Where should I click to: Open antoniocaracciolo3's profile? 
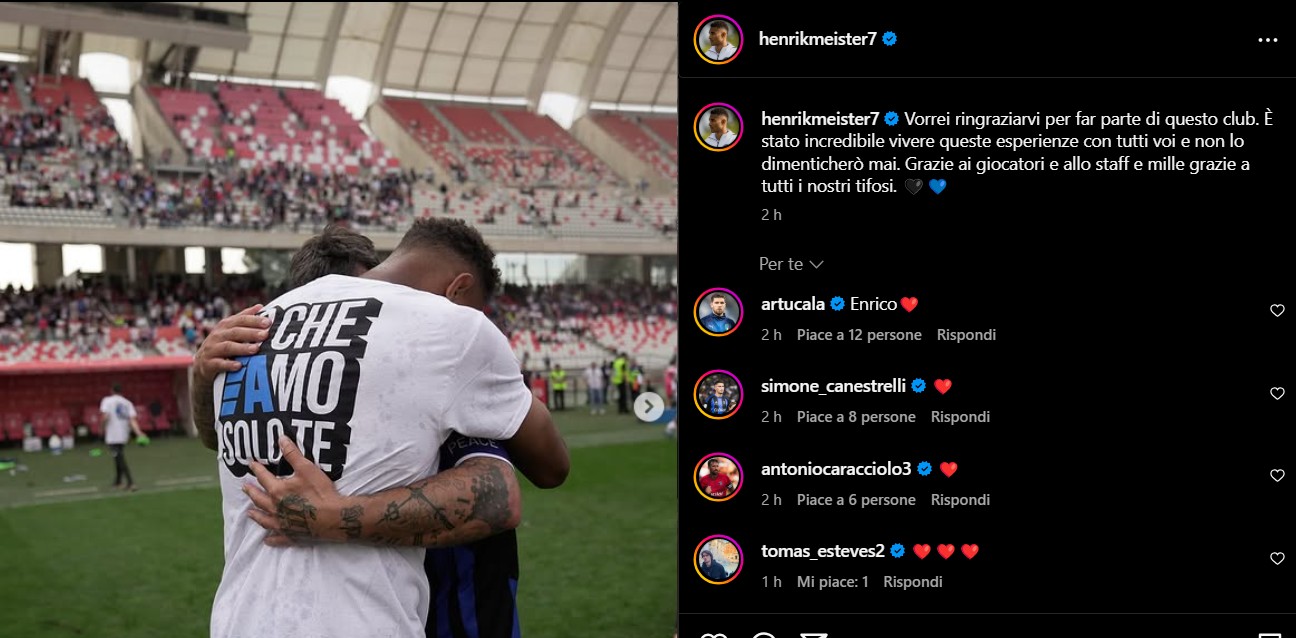pyautogui.click(x=837, y=468)
